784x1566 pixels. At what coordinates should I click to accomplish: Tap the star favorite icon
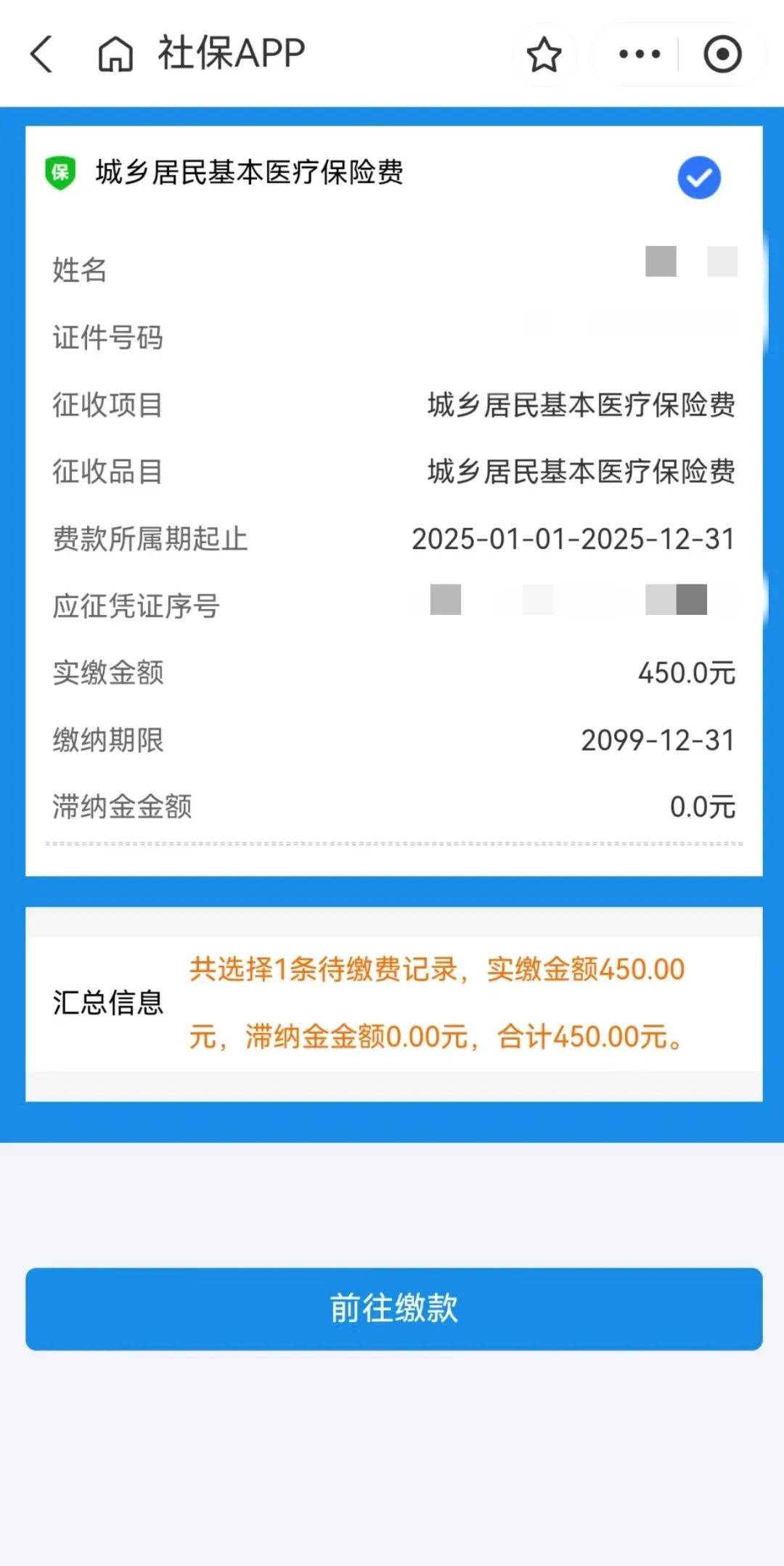point(544,53)
